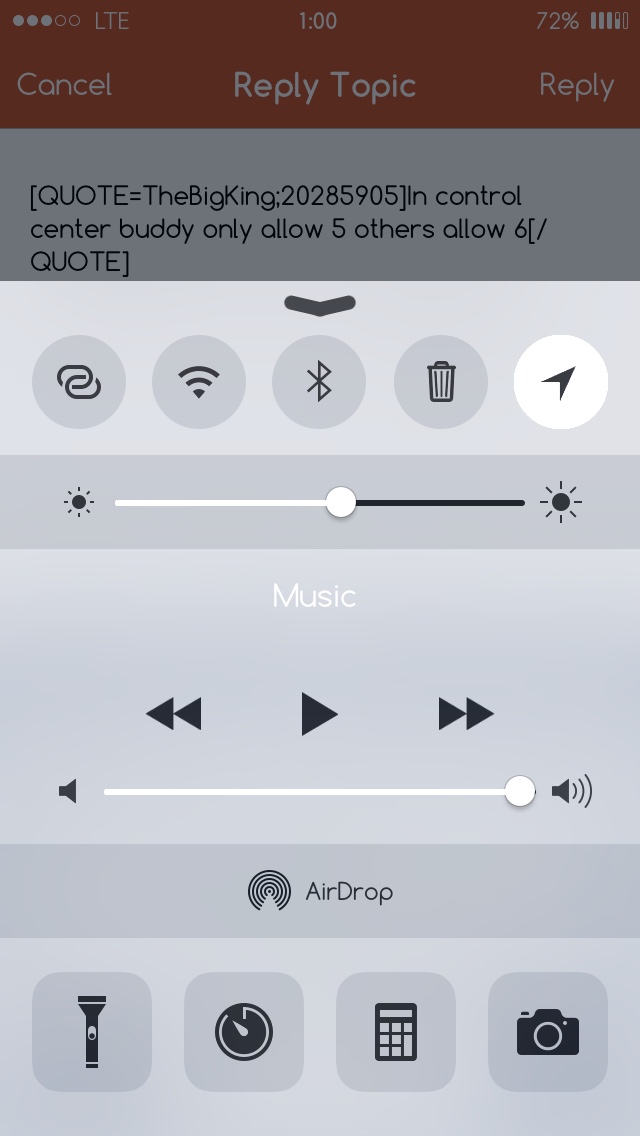The width and height of the screenshot is (640, 1136).
Task: Turn off location services arrow toggle
Action: coord(560,382)
